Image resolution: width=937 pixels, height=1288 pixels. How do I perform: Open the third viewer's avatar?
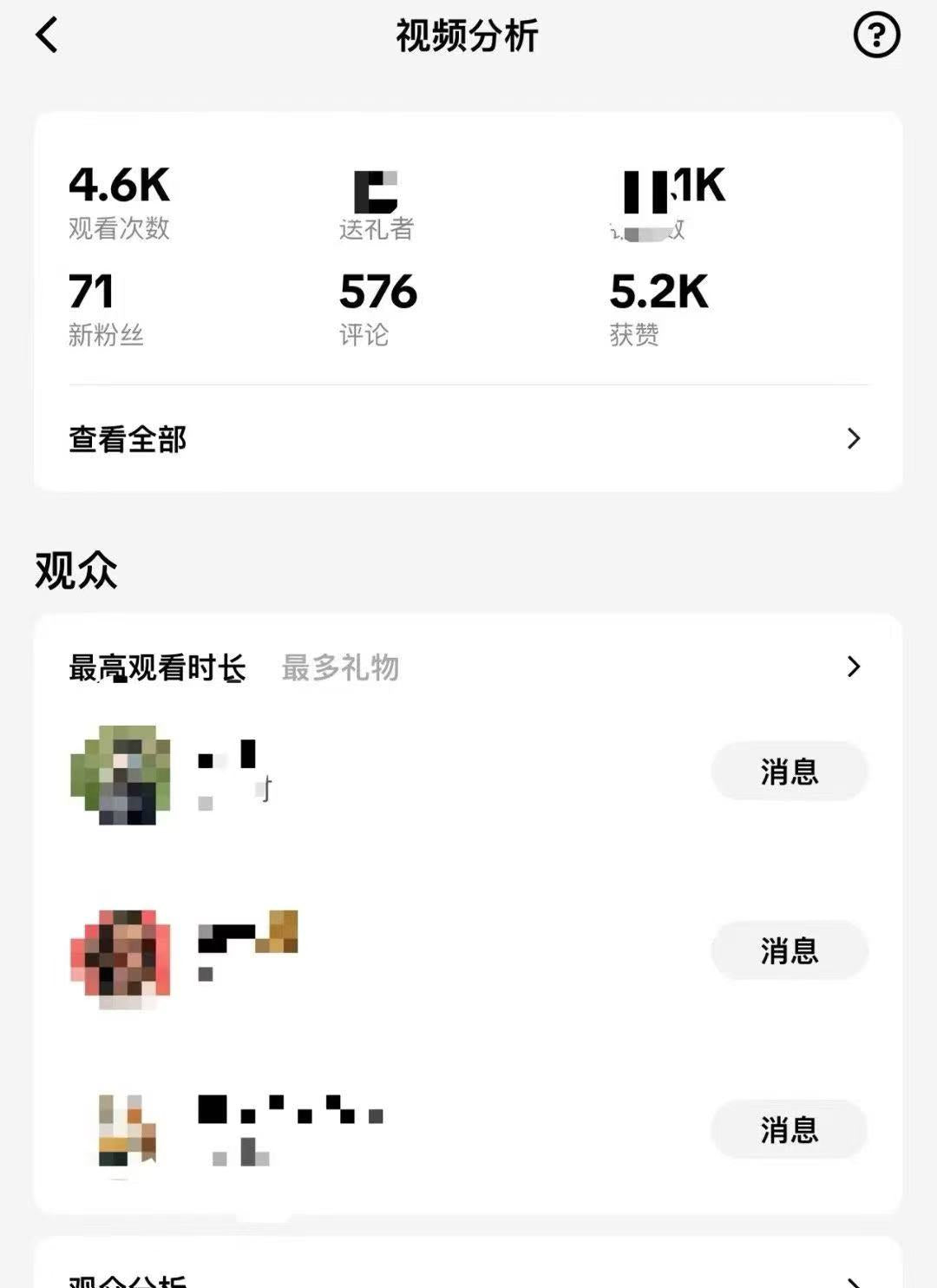[124, 1128]
